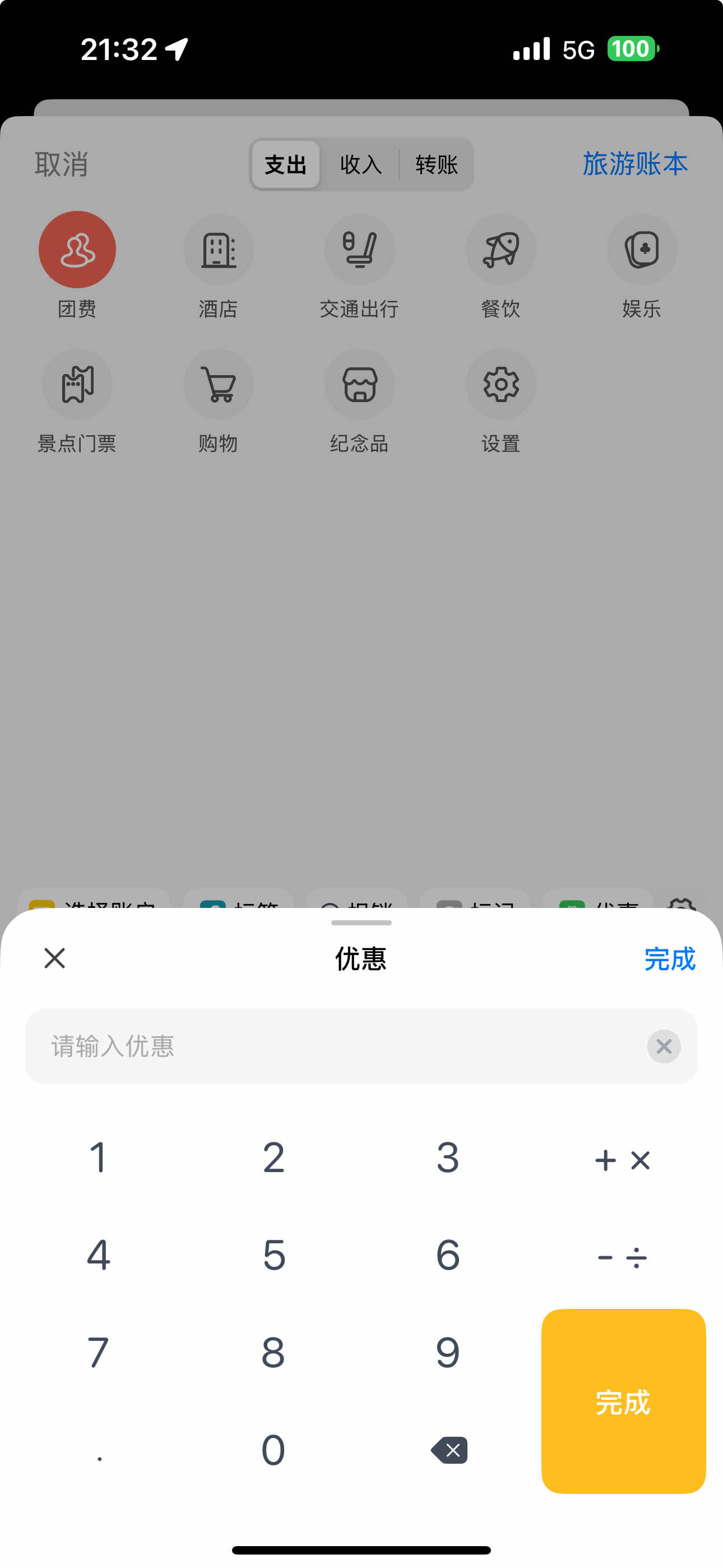
Task: Tap the minus/divide operator key
Action: tap(622, 1257)
